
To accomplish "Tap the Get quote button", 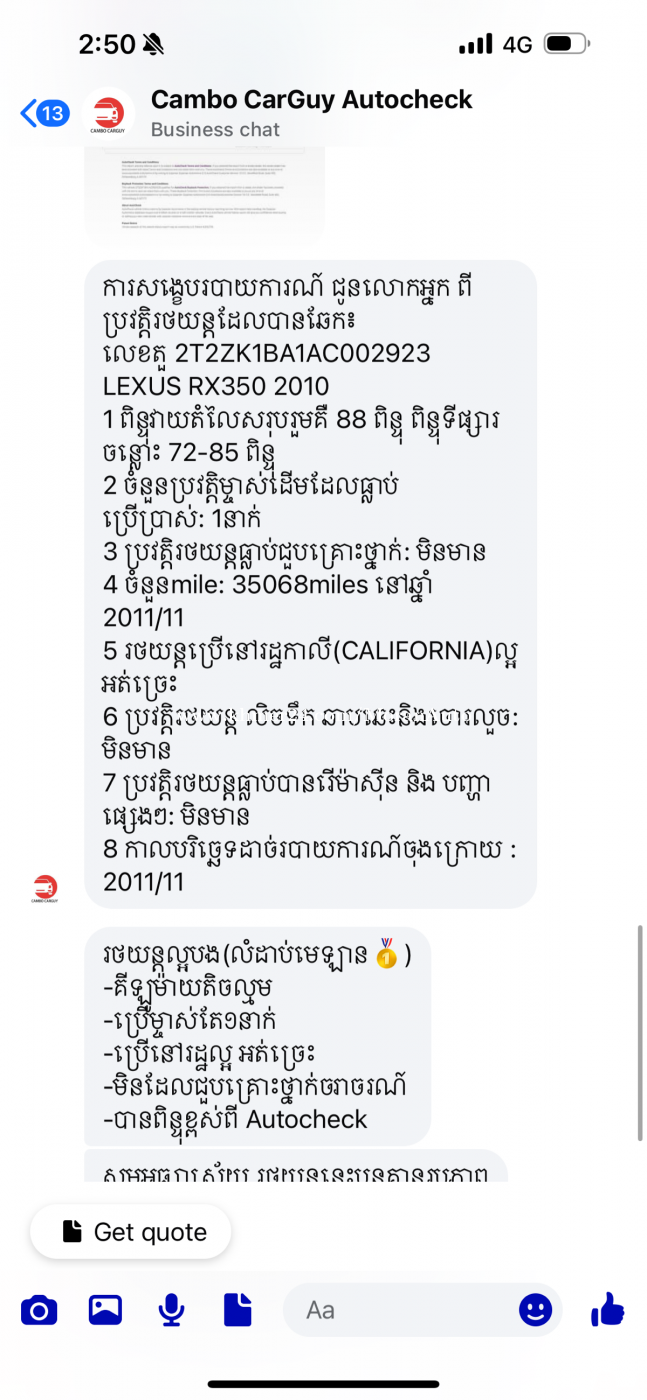I will (131, 1232).
